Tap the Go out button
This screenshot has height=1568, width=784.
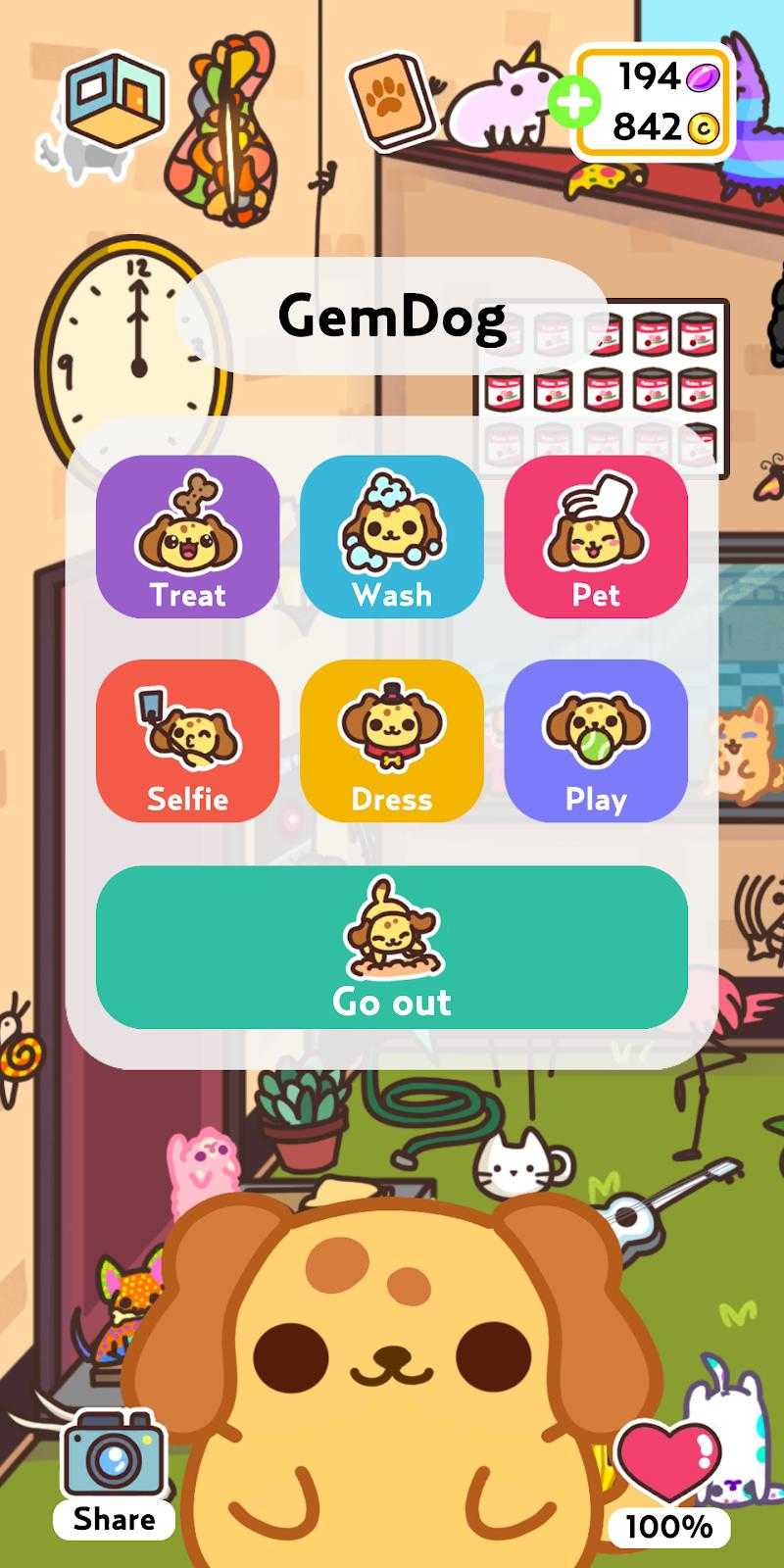[x=391, y=947]
